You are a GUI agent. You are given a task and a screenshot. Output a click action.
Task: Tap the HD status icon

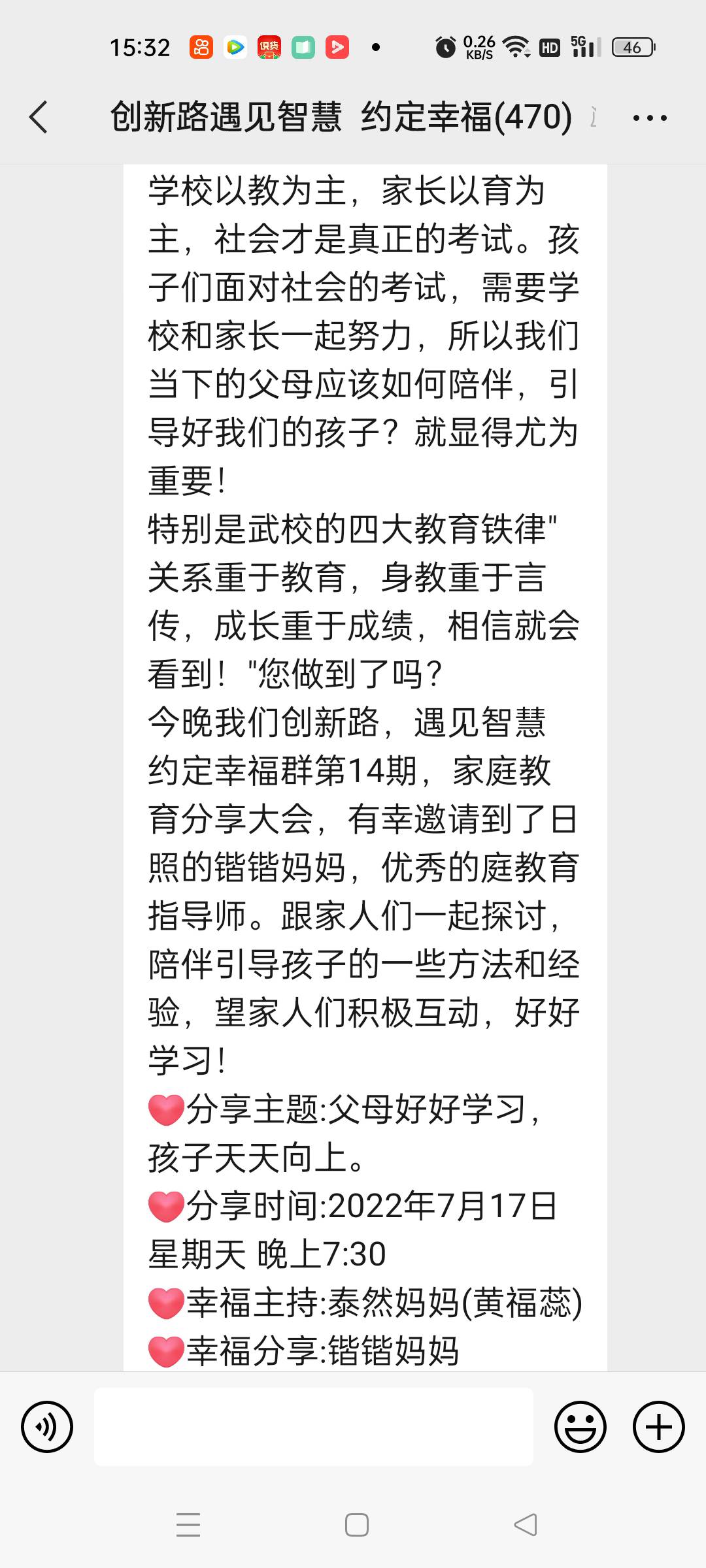[x=549, y=47]
